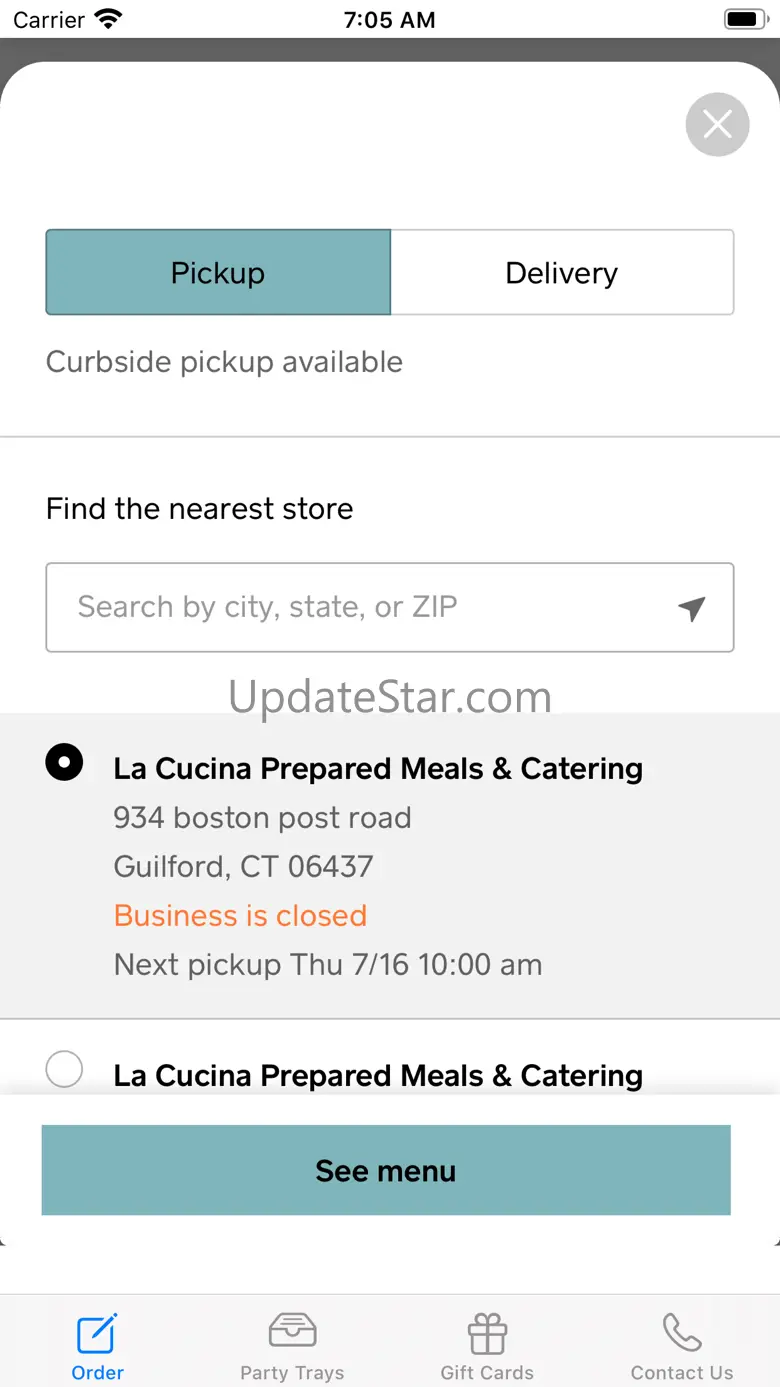Choose the second La Cucina store radio button
The width and height of the screenshot is (780, 1387).
65,1070
